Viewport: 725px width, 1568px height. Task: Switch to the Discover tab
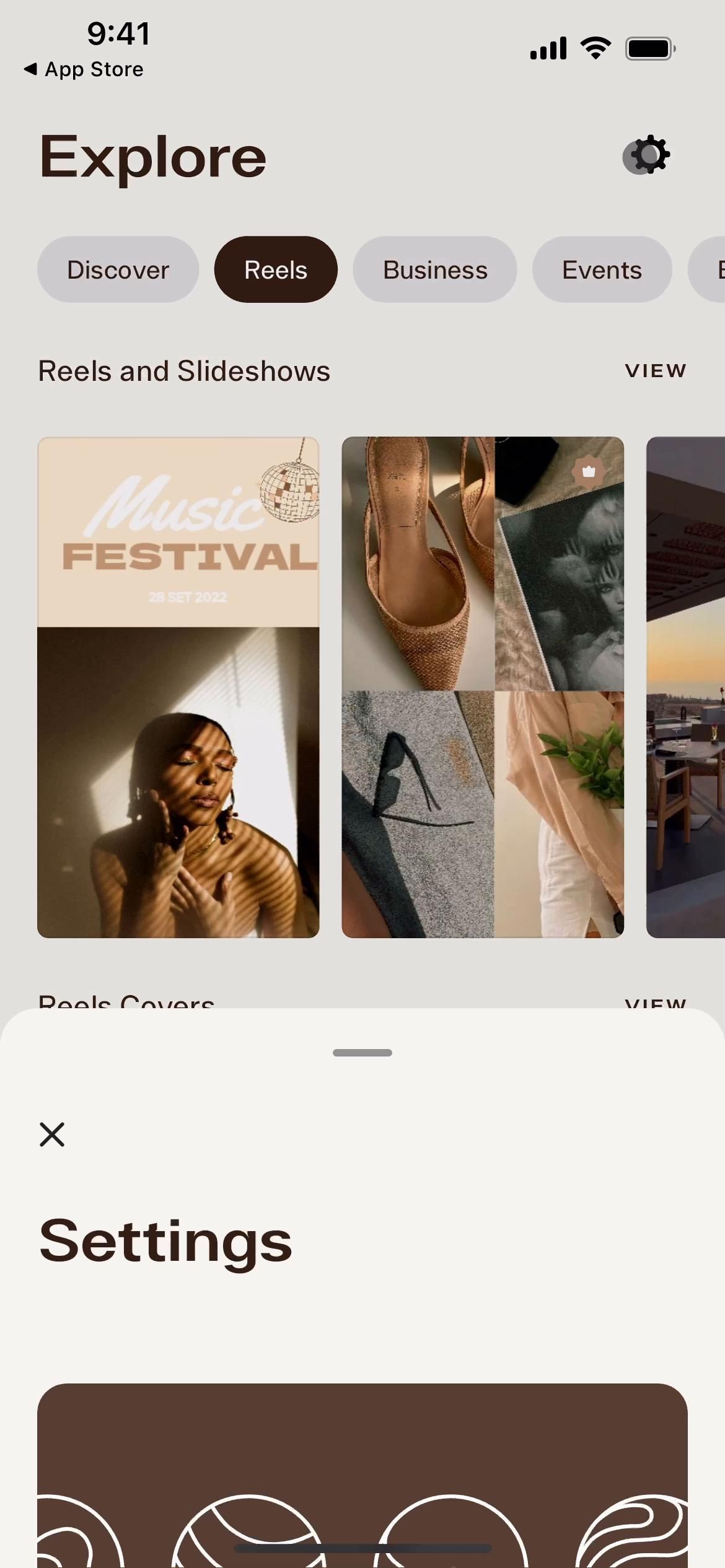(118, 270)
